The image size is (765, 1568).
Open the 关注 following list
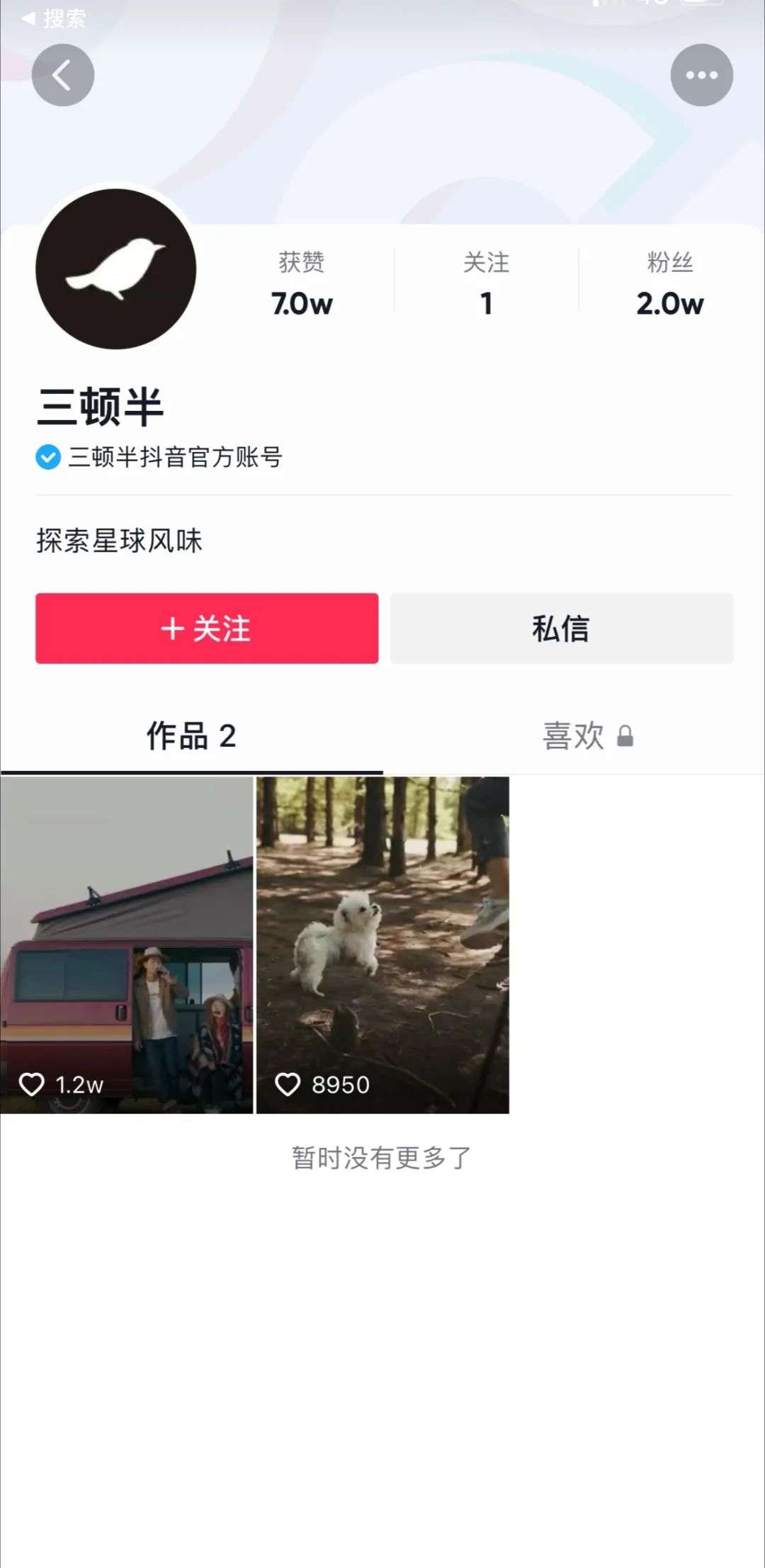[486, 284]
